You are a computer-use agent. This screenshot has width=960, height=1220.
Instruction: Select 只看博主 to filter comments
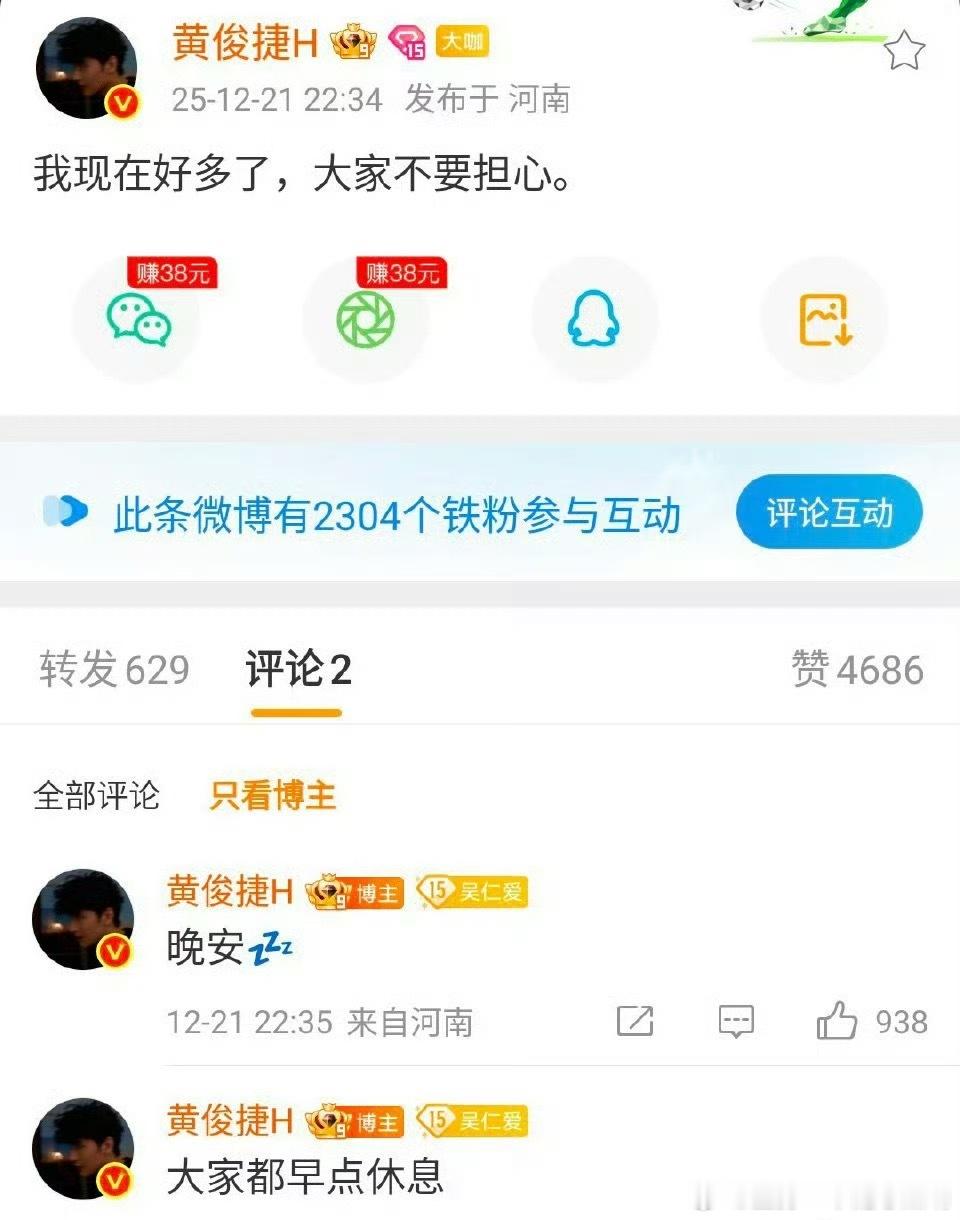click(271, 797)
